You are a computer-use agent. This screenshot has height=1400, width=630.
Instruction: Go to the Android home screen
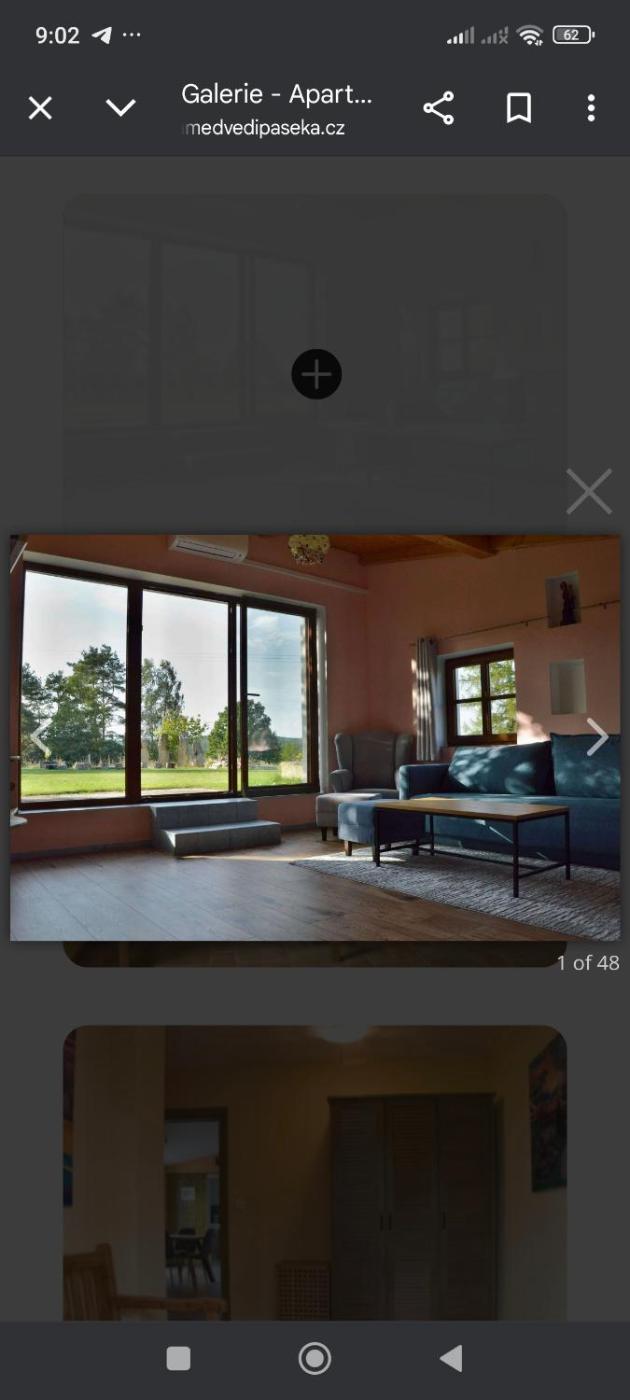(315, 1357)
